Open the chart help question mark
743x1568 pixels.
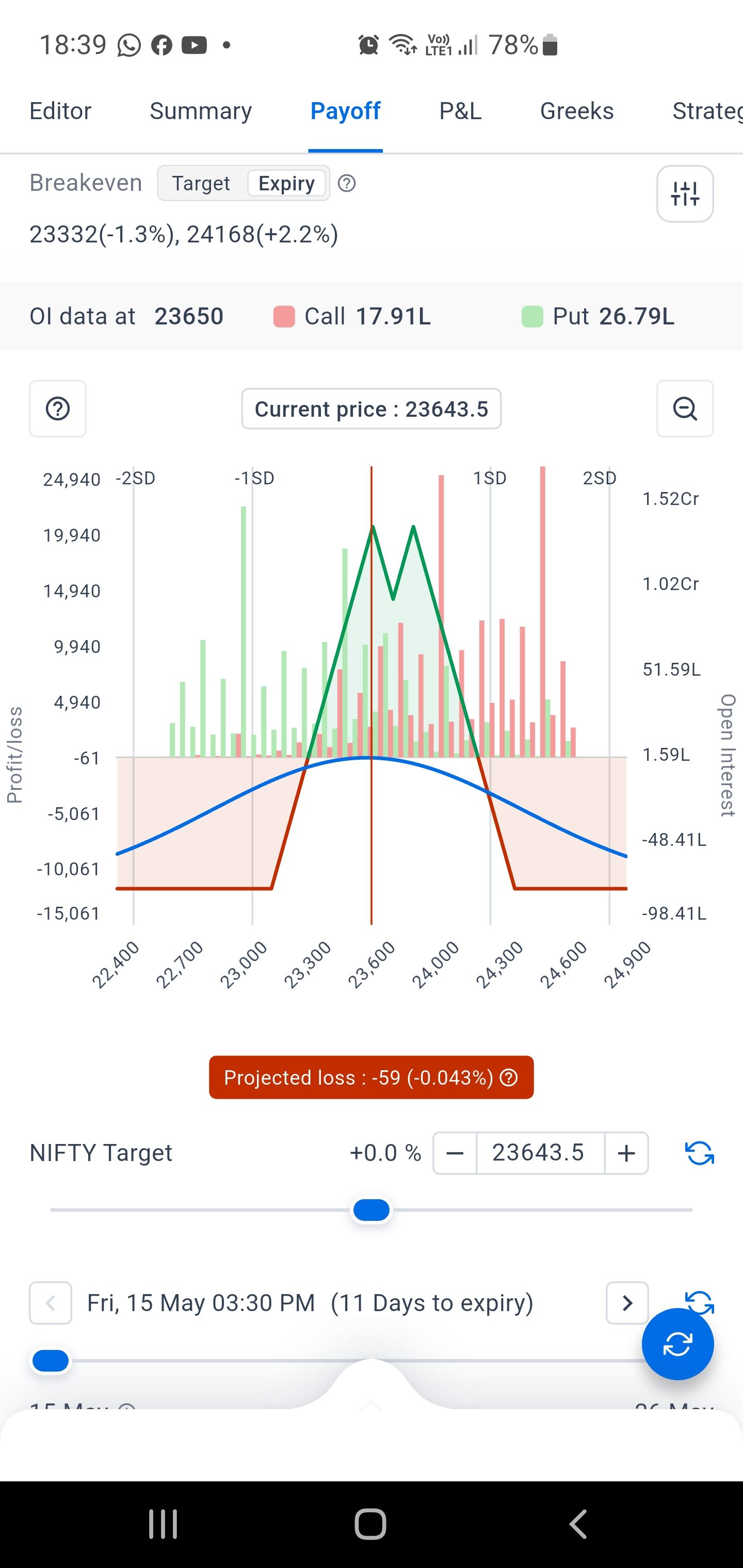(x=58, y=409)
